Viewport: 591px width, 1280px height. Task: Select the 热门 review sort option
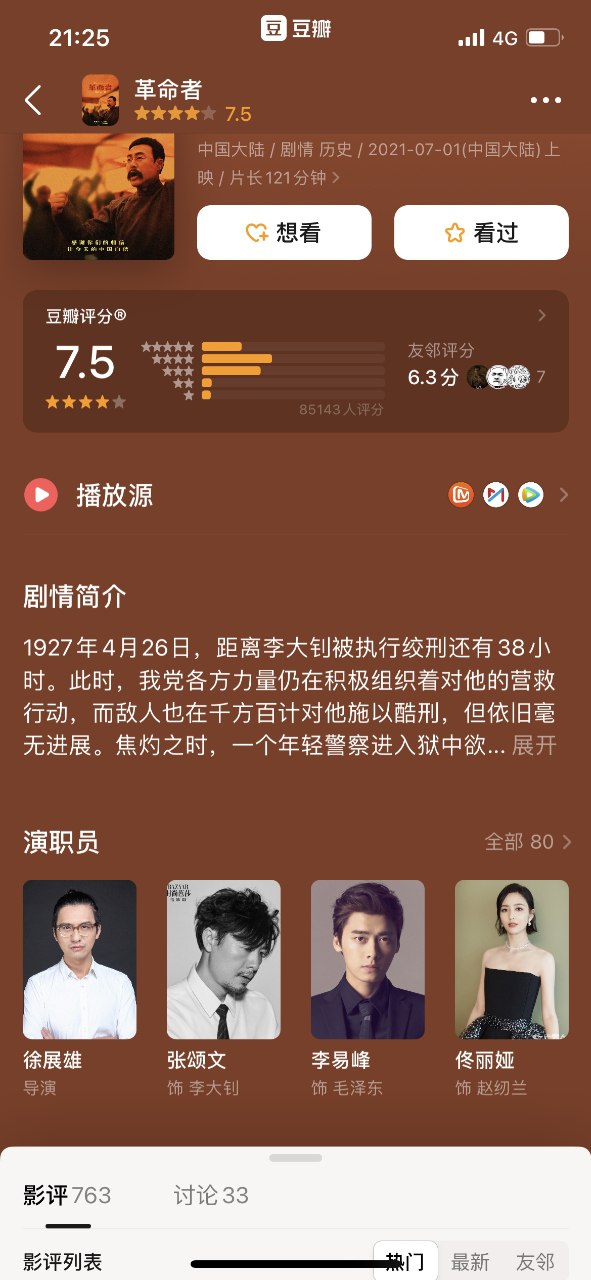coord(406,1262)
